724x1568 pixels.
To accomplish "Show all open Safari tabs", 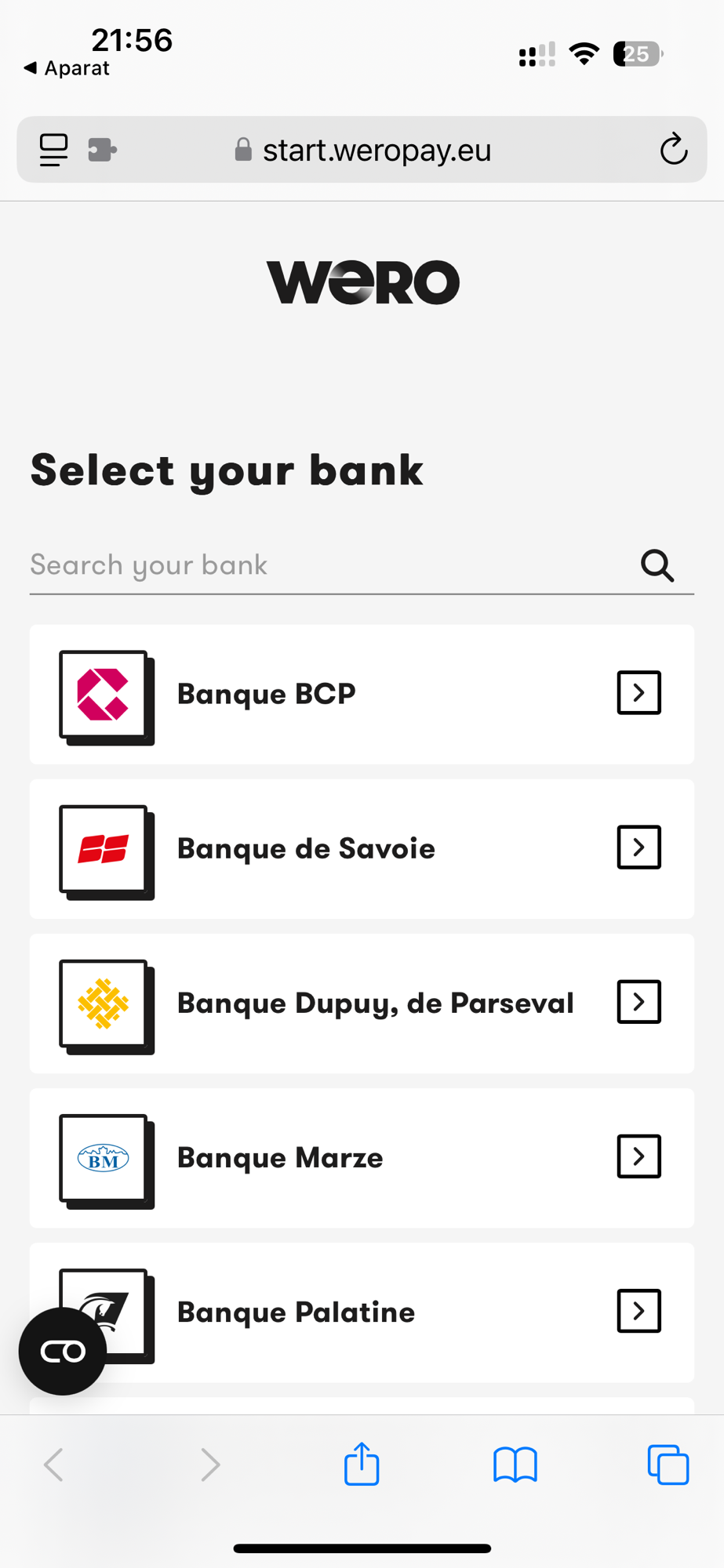I will (x=668, y=1465).
